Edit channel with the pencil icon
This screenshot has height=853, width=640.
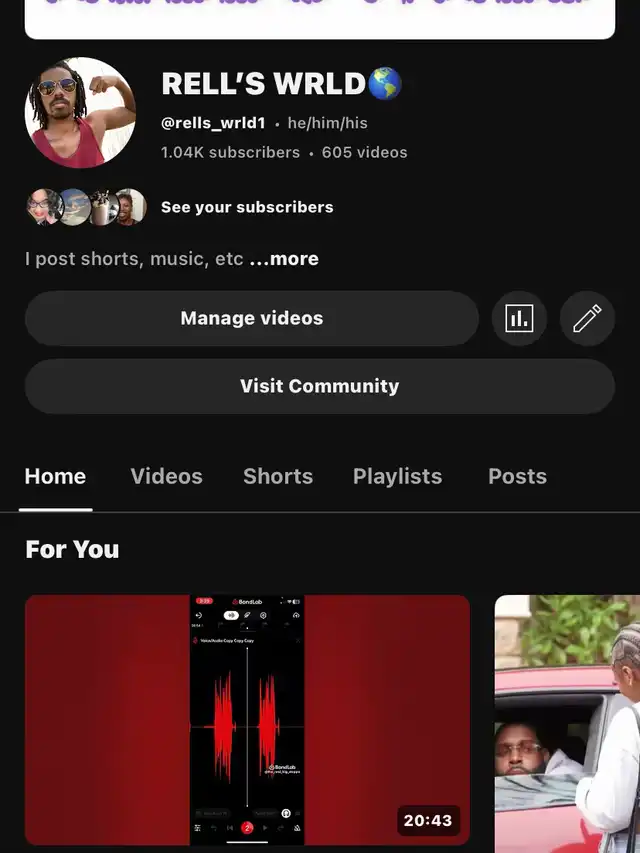587,319
